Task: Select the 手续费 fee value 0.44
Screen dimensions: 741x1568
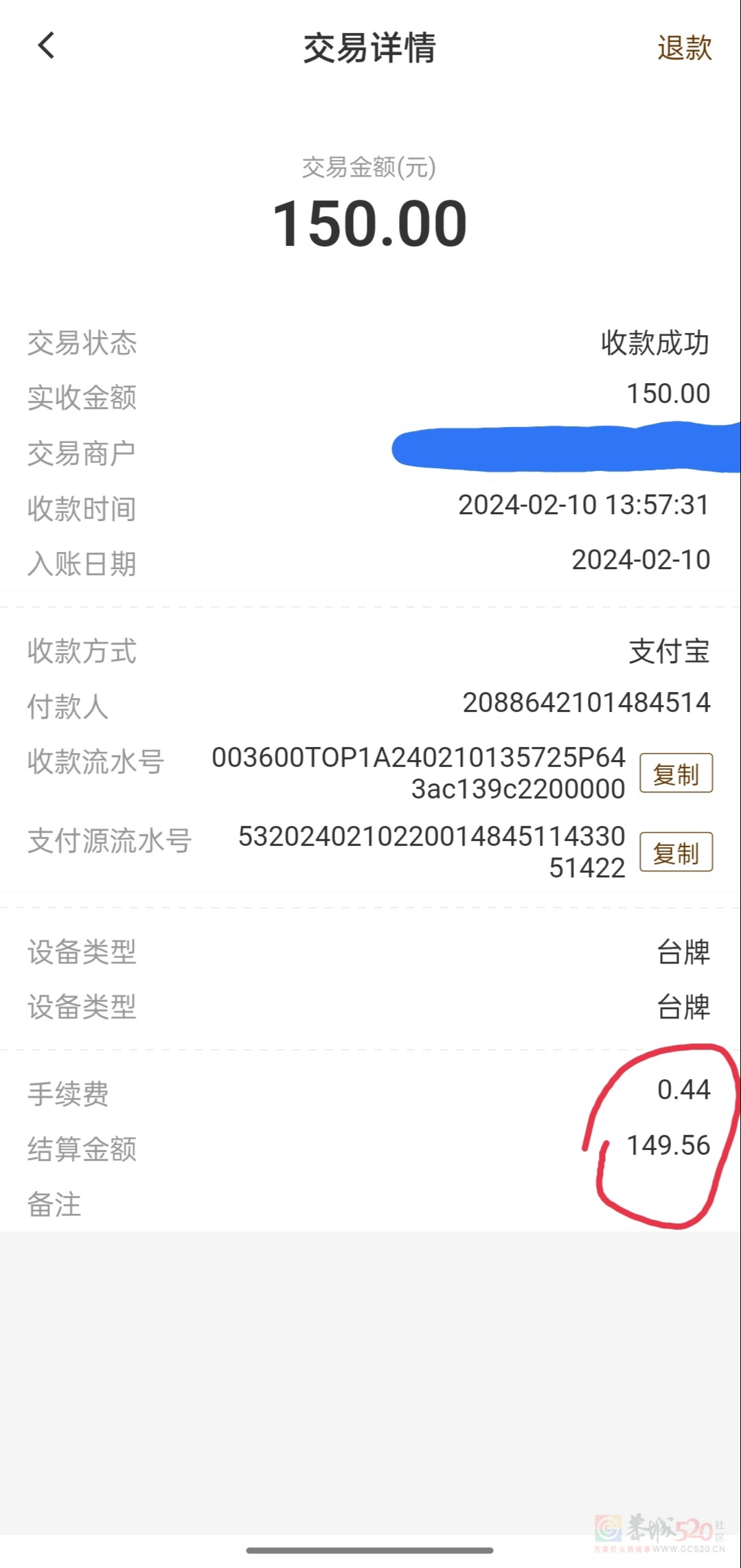Action: pyautogui.click(x=684, y=1091)
